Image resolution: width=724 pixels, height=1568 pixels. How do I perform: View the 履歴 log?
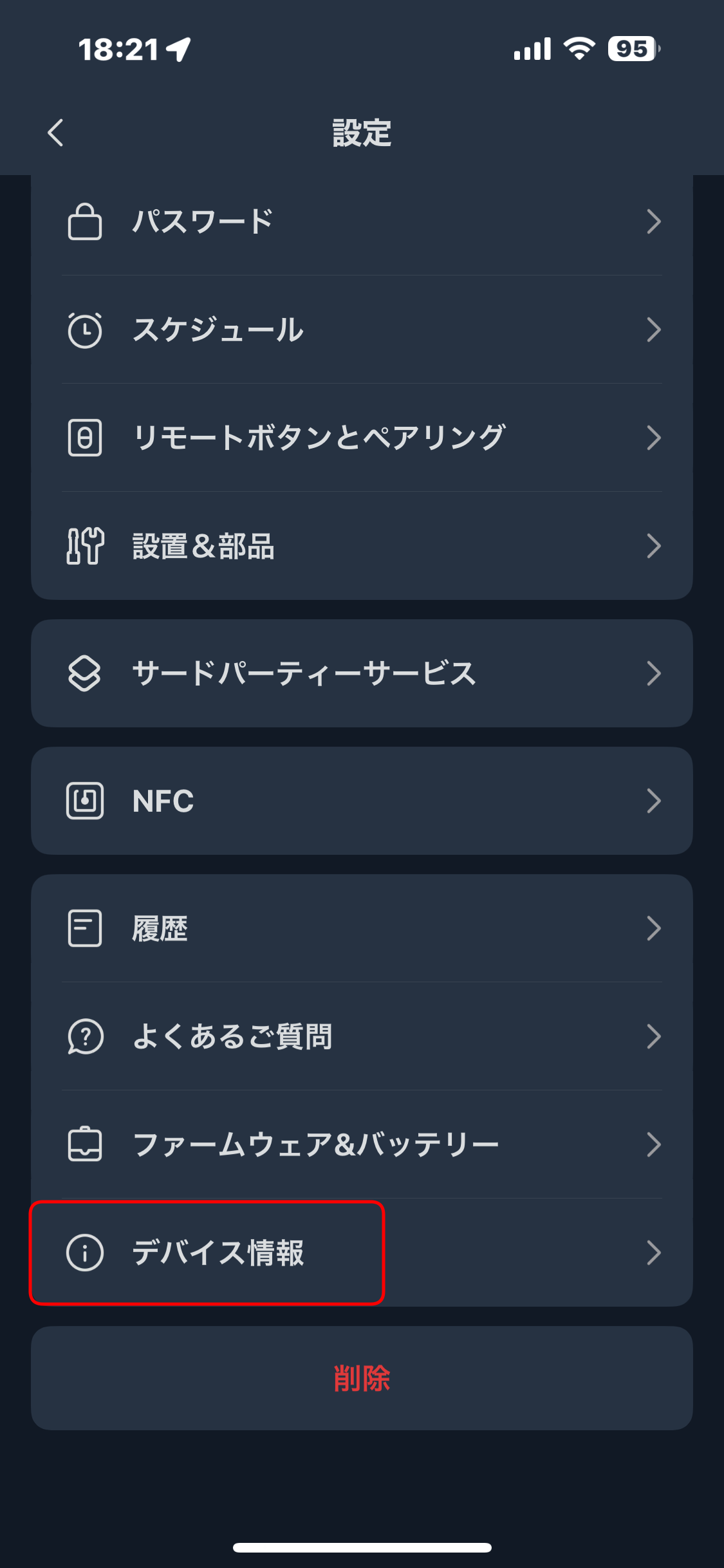(x=362, y=929)
